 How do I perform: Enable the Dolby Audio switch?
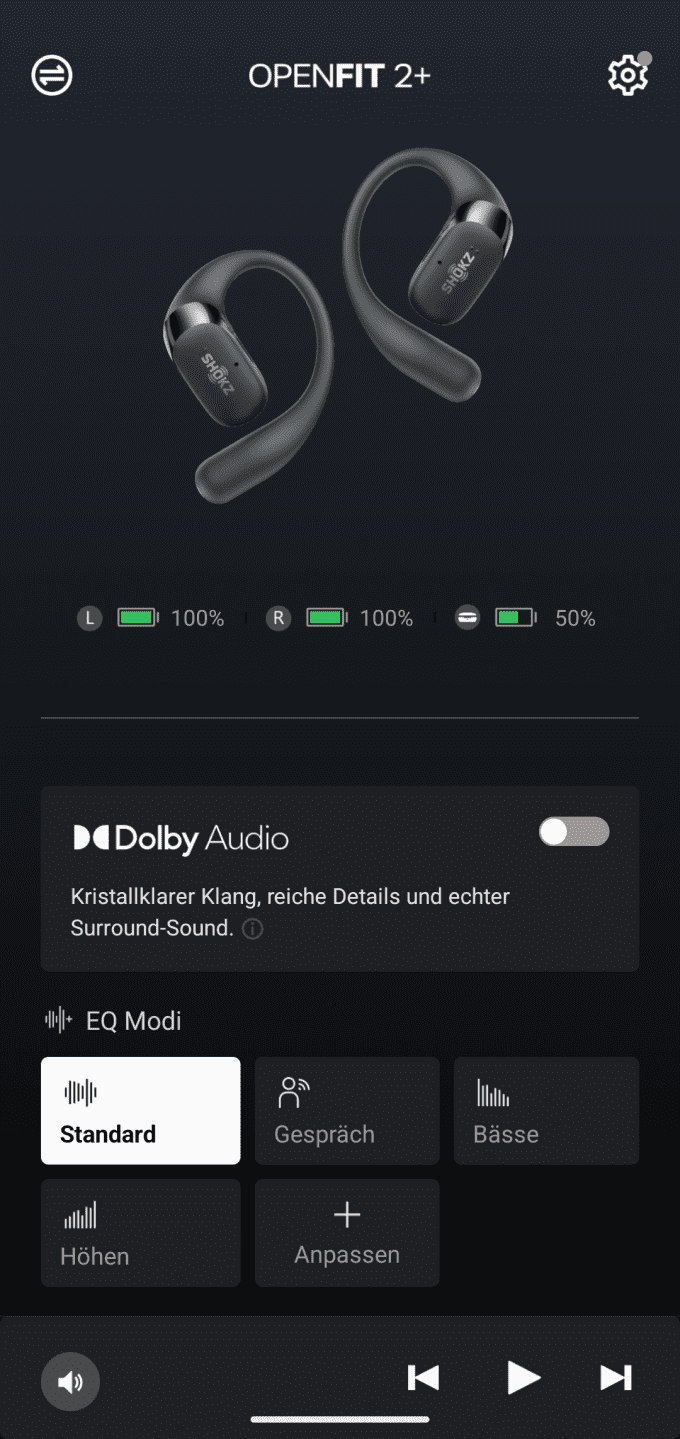574,832
